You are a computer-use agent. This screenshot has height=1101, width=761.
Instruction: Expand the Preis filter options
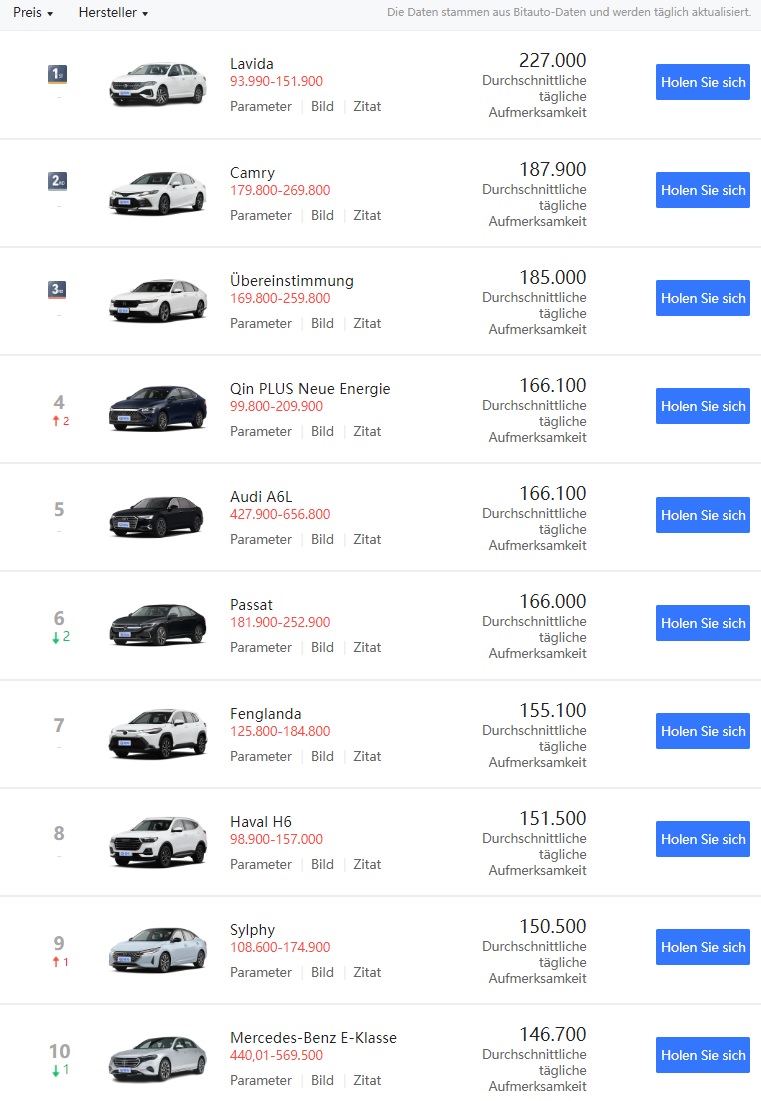click(x=26, y=14)
